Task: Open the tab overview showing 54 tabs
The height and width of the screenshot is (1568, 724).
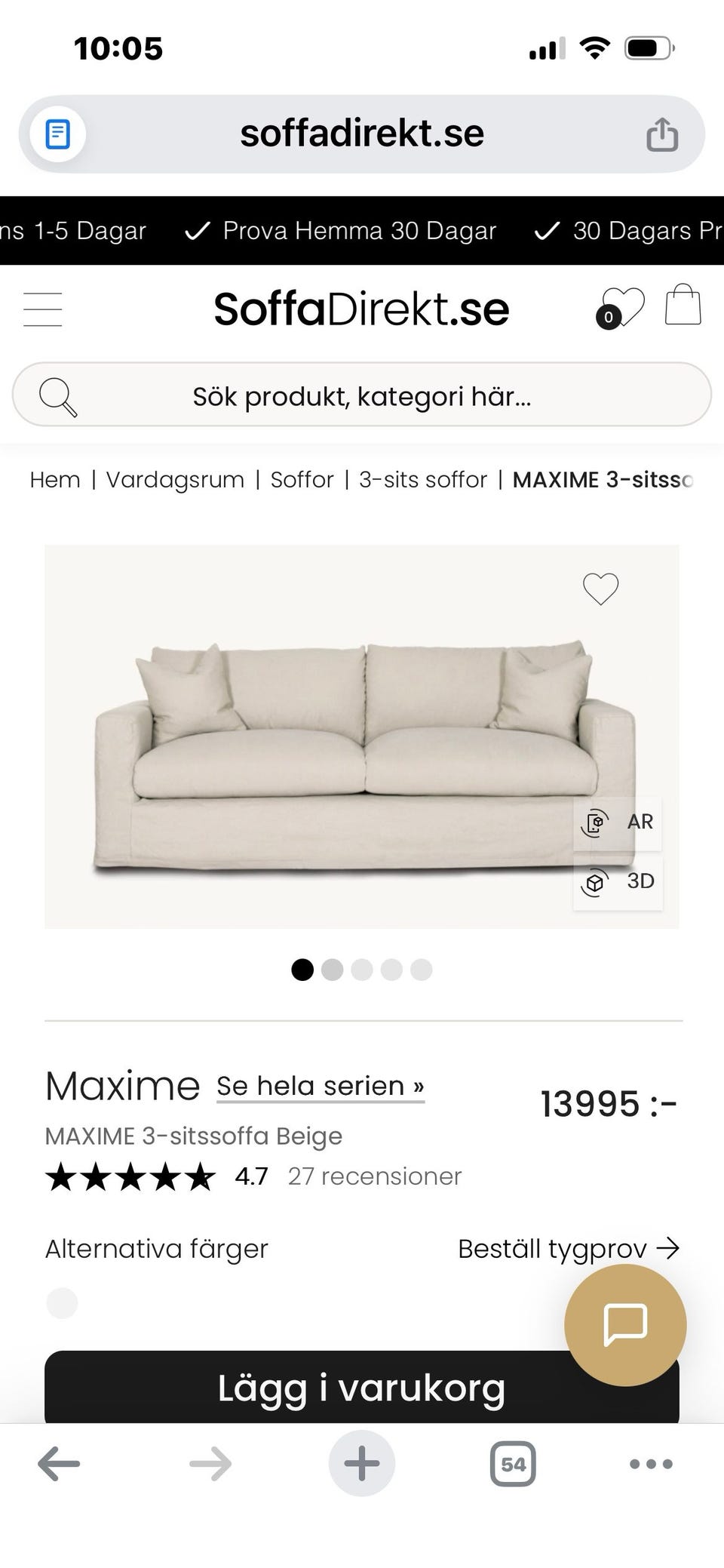Action: [x=512, y=1464]
